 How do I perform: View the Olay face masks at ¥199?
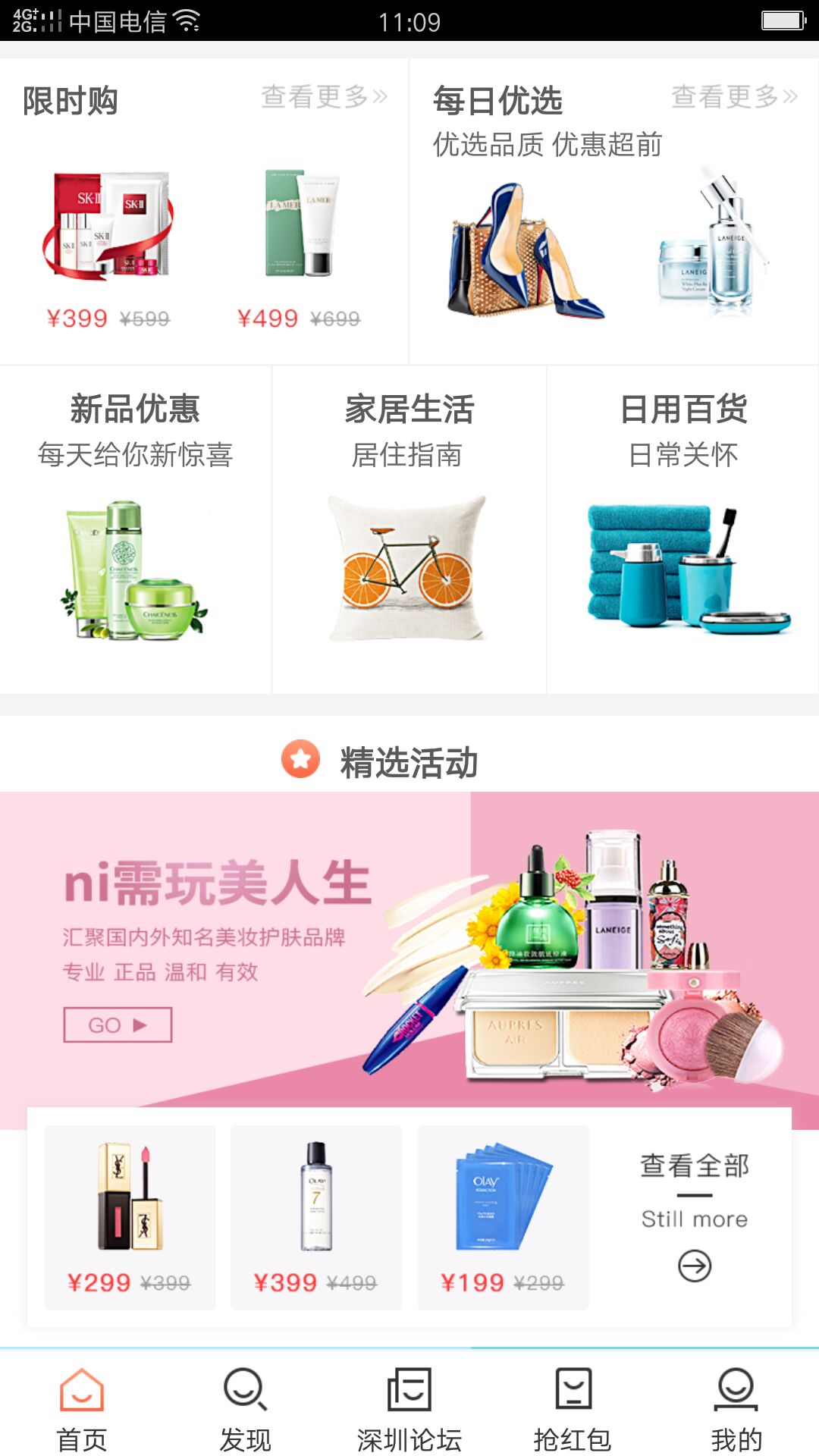click(x=503, y=1216)
